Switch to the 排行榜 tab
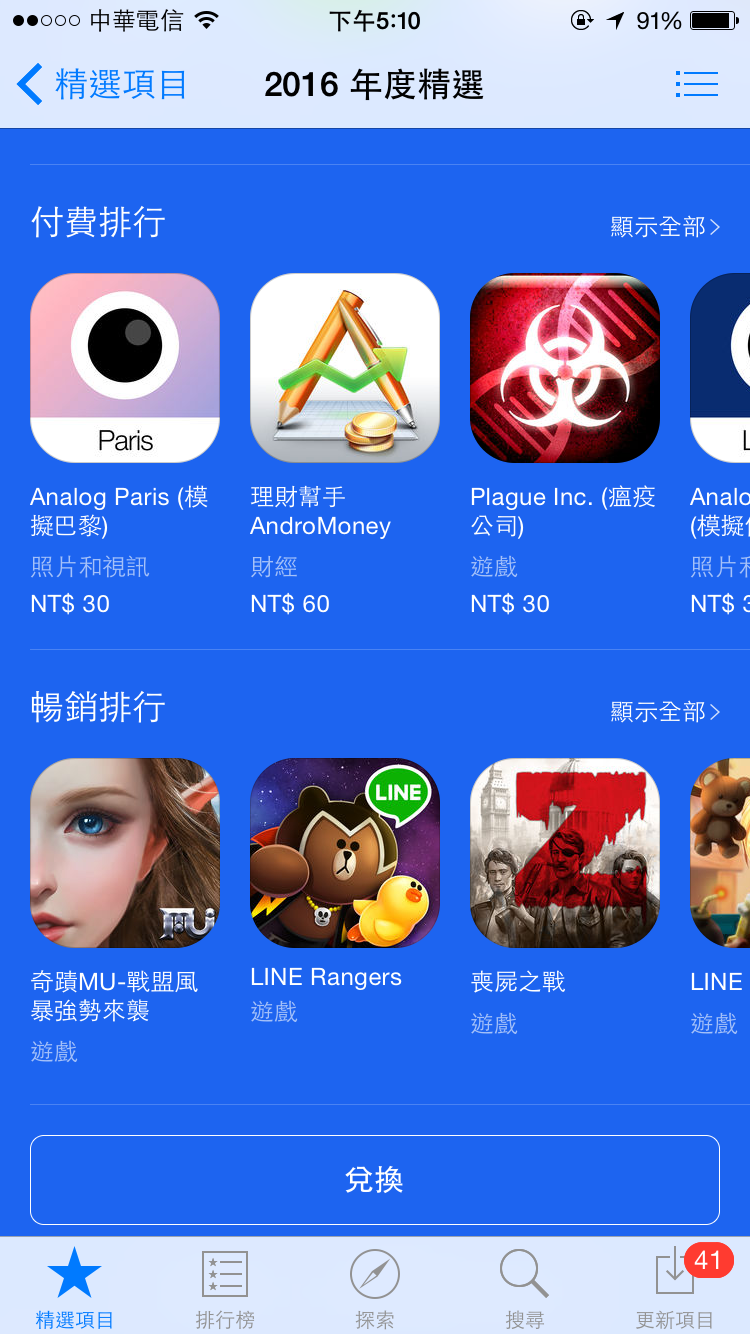 click(x=225, y=1288)
